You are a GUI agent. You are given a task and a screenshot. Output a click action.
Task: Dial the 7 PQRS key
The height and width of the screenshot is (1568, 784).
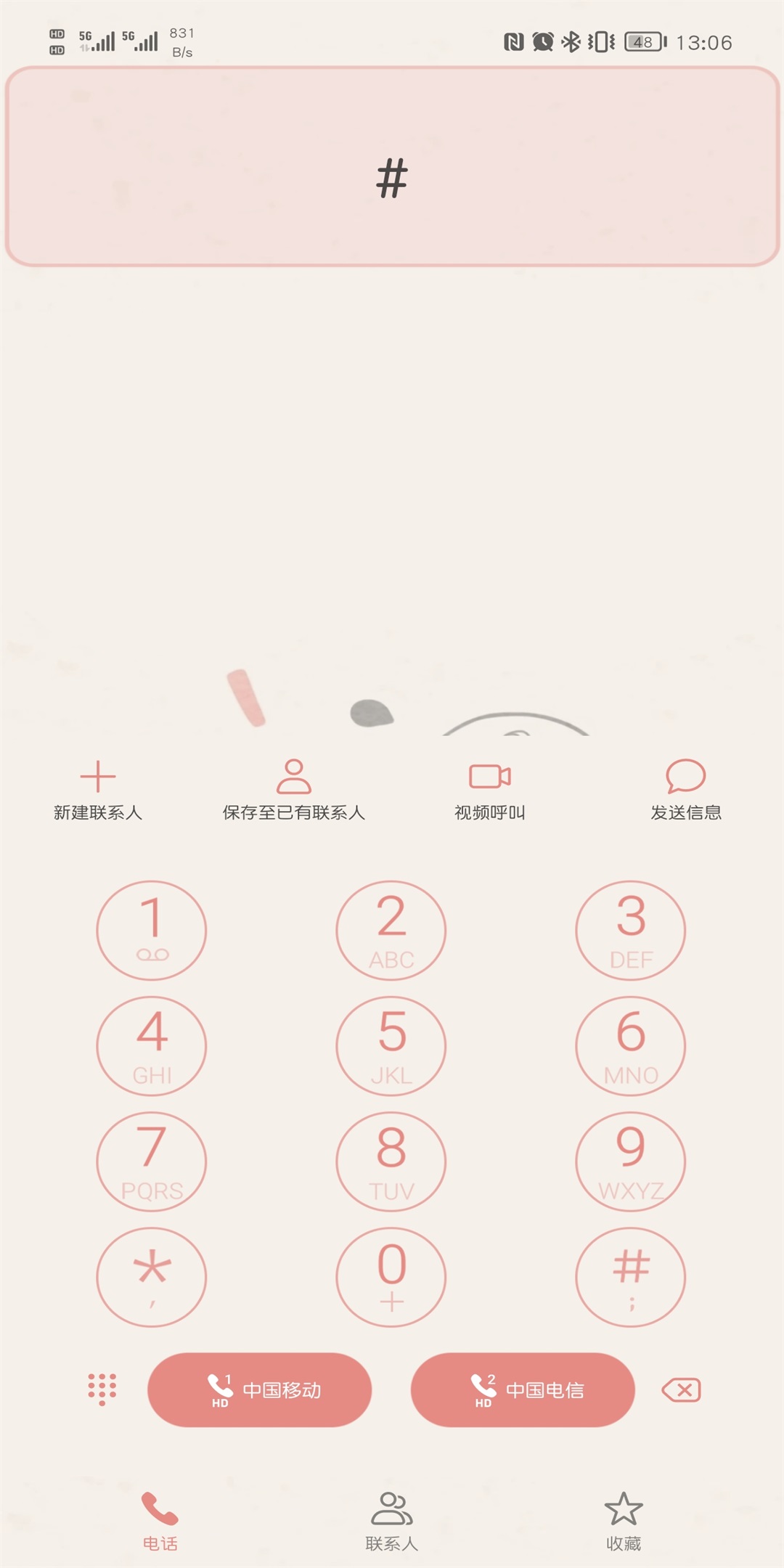click(152, 1161)
